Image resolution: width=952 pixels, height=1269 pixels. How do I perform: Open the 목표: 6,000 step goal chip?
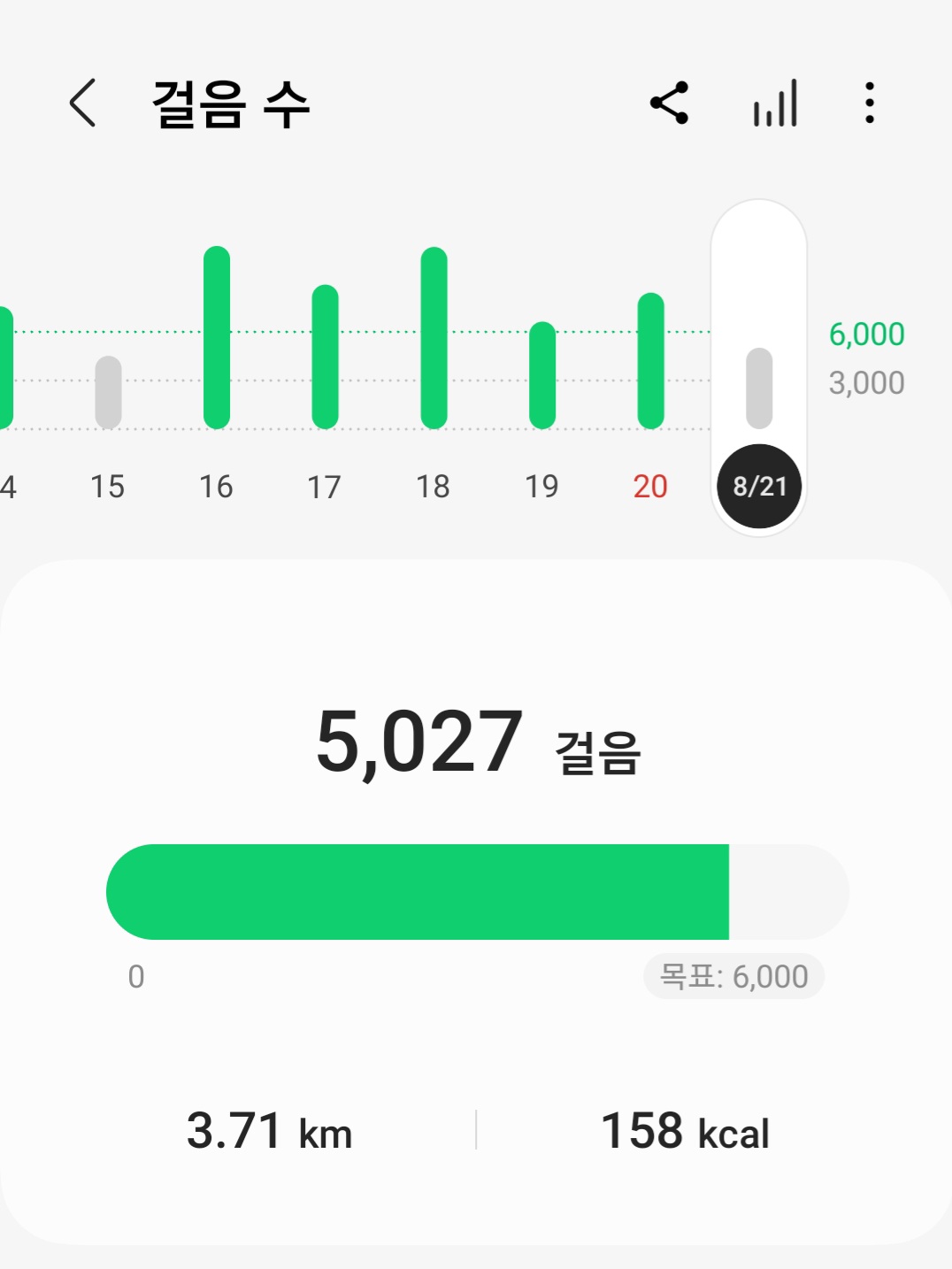[x=733, y=976]
